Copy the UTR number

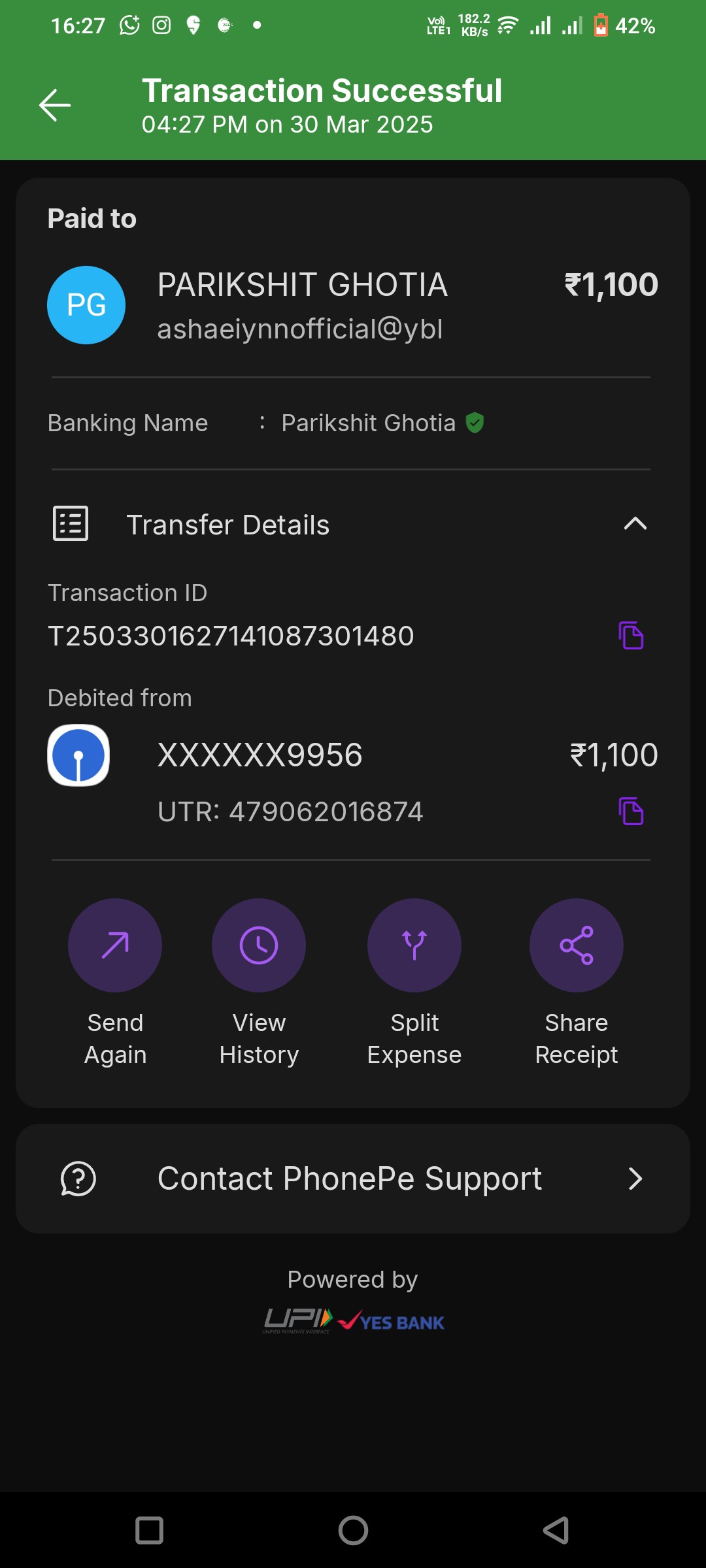[631, 811]
